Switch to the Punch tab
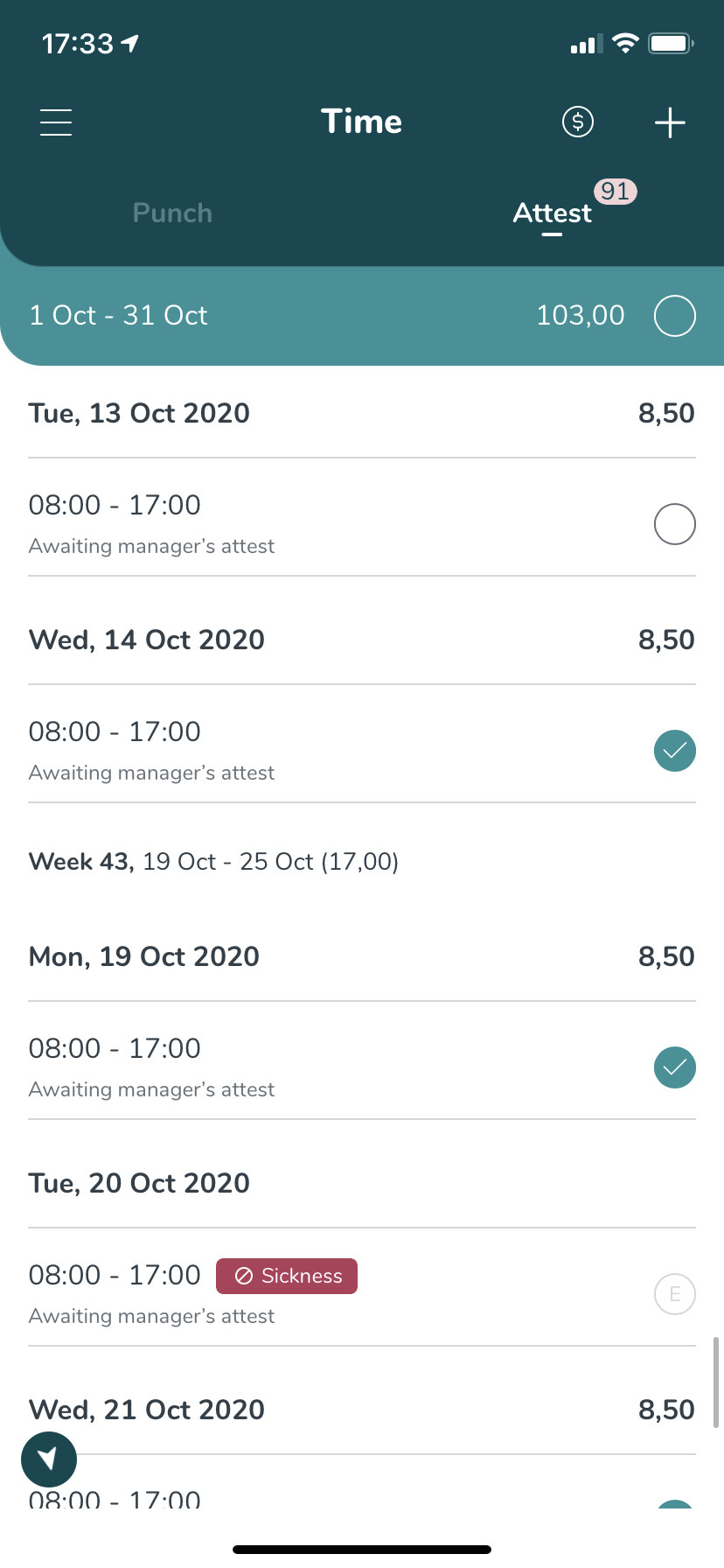 pos(172,213)
